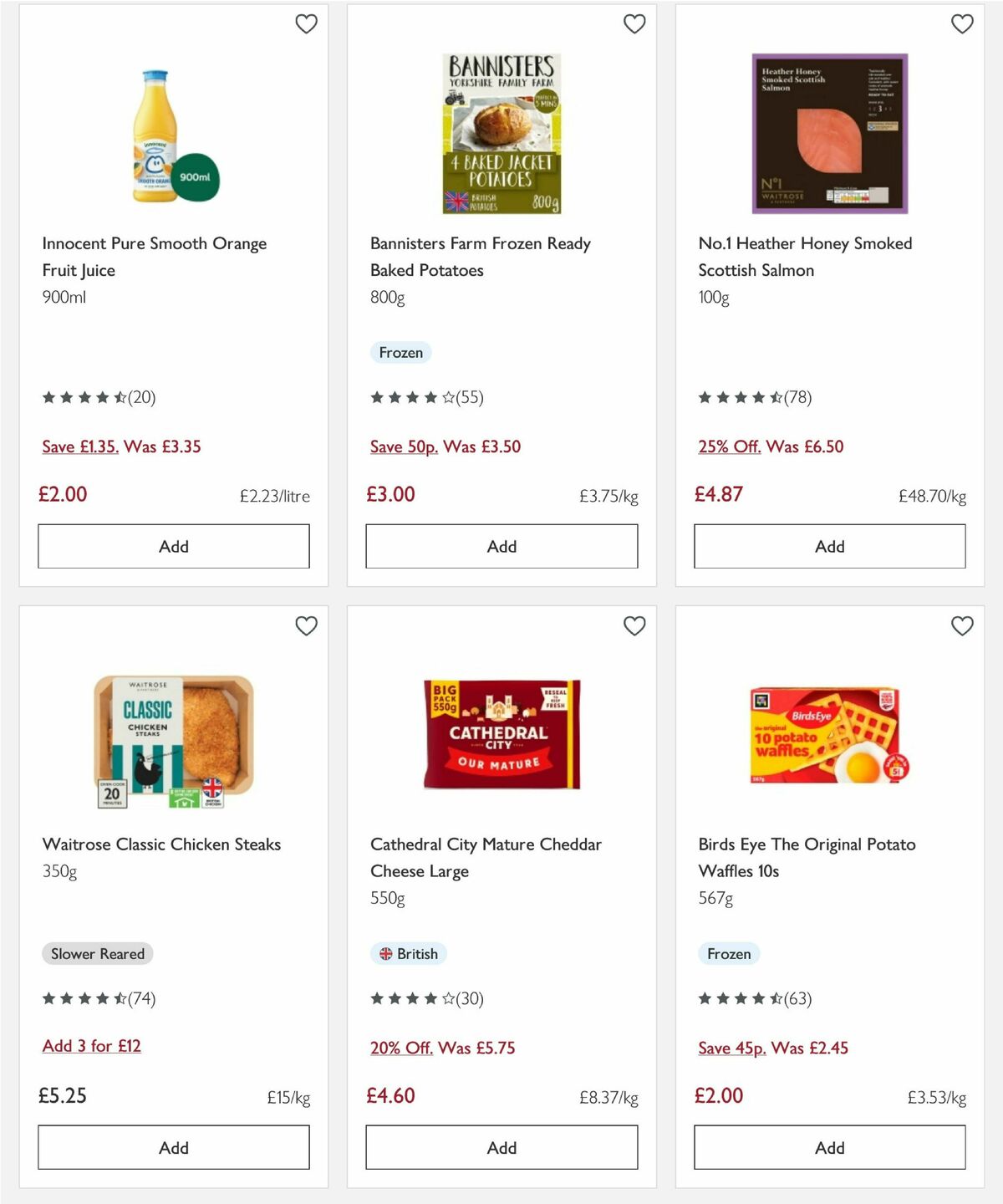Add Cathedral City cheese to basket
The image size is (1003, 1204).
coord(501,1147)
